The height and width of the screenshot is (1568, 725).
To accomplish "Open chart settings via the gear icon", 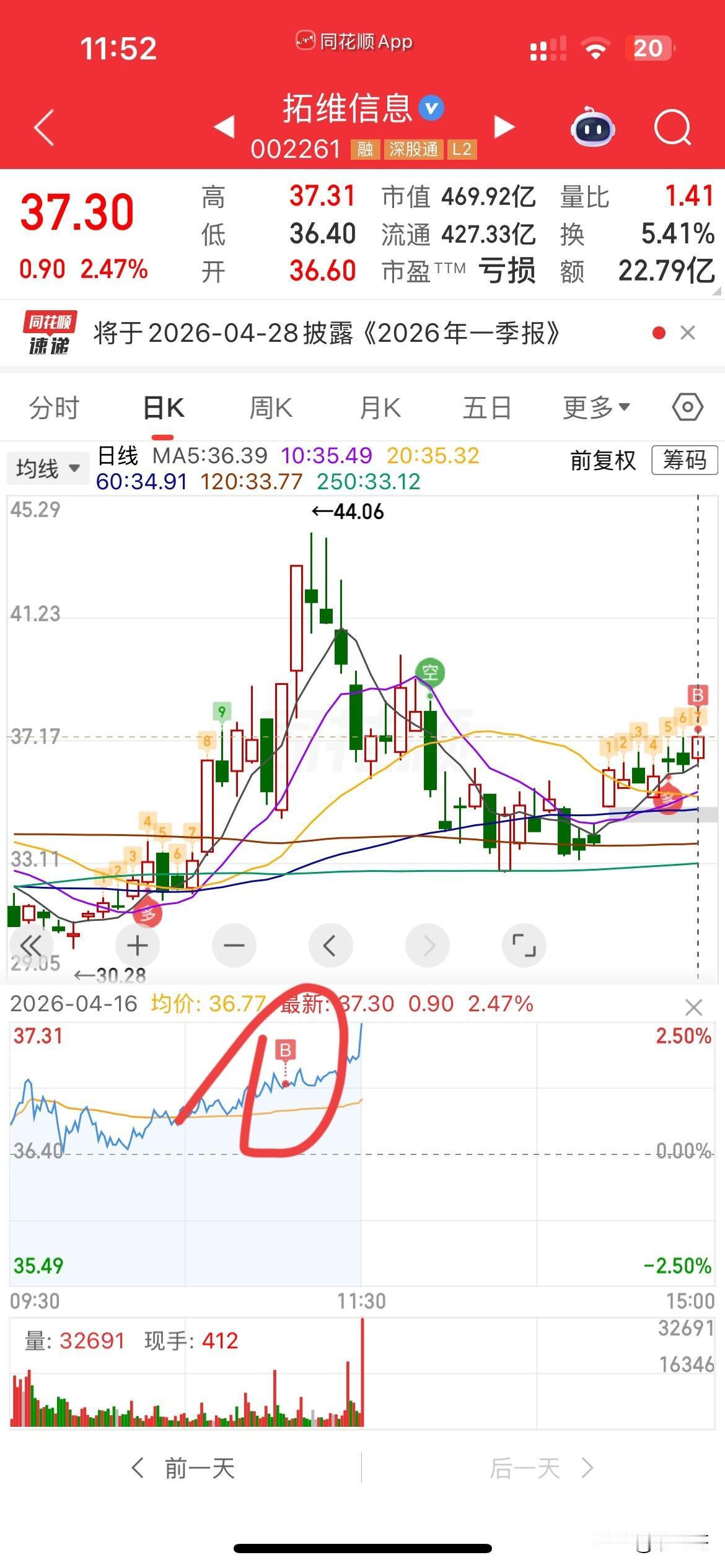I will [x=688, y=407].
